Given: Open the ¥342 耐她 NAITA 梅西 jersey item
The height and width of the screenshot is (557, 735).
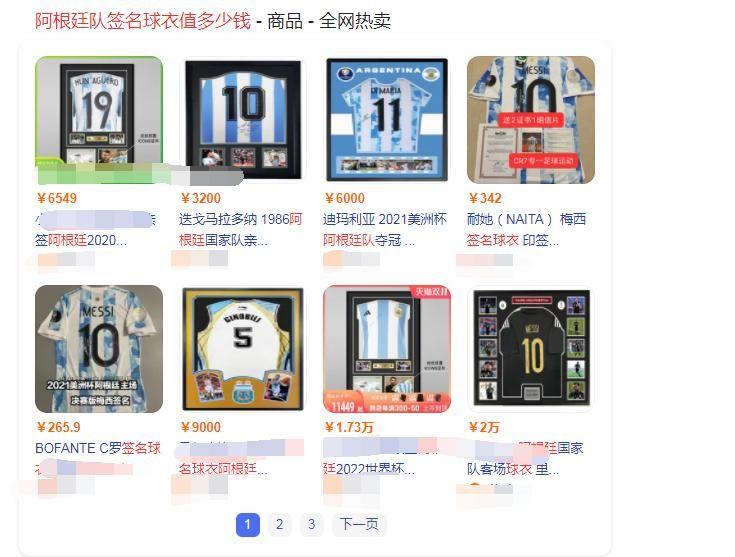Looking at the screenshot, I should pos(531,120).
